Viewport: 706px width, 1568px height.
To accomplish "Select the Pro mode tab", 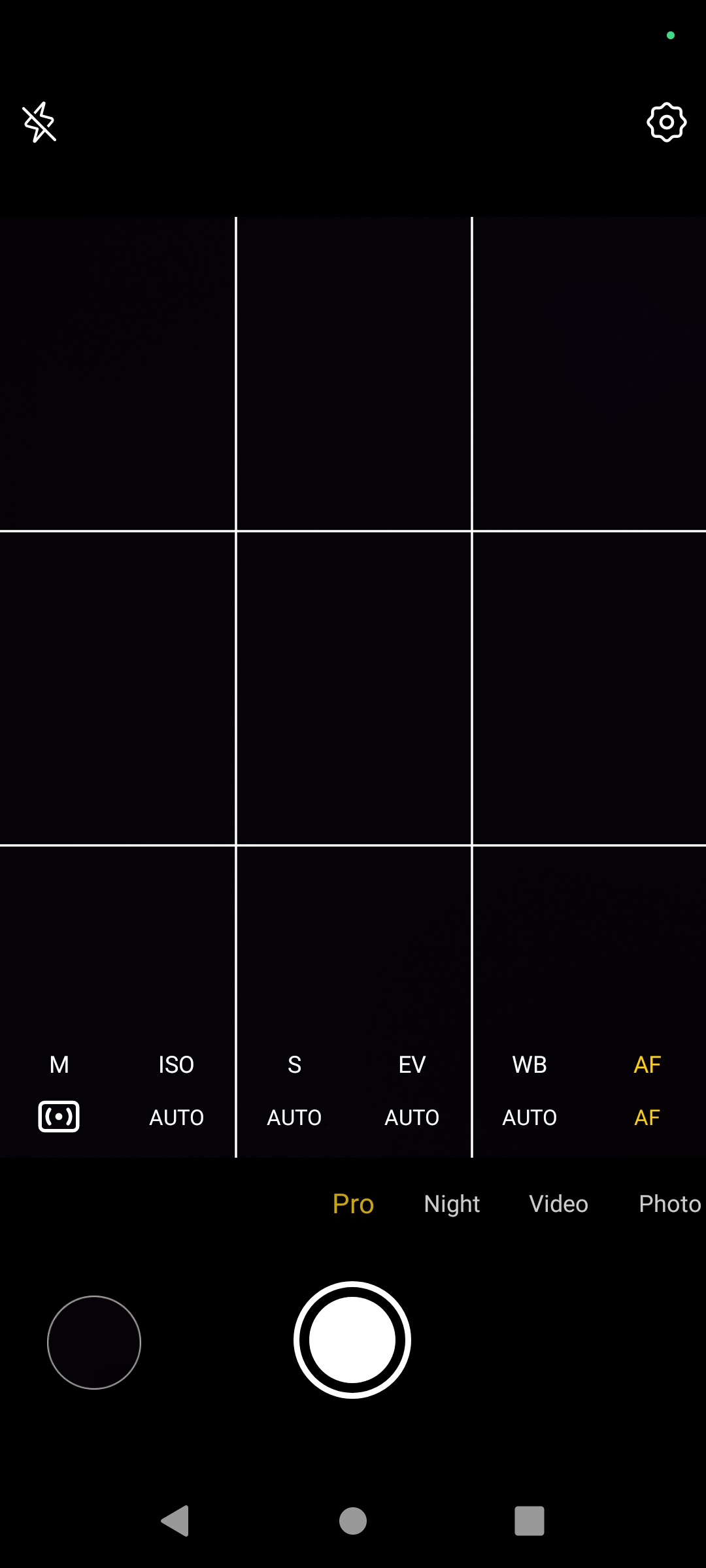I will point(353,1203).
